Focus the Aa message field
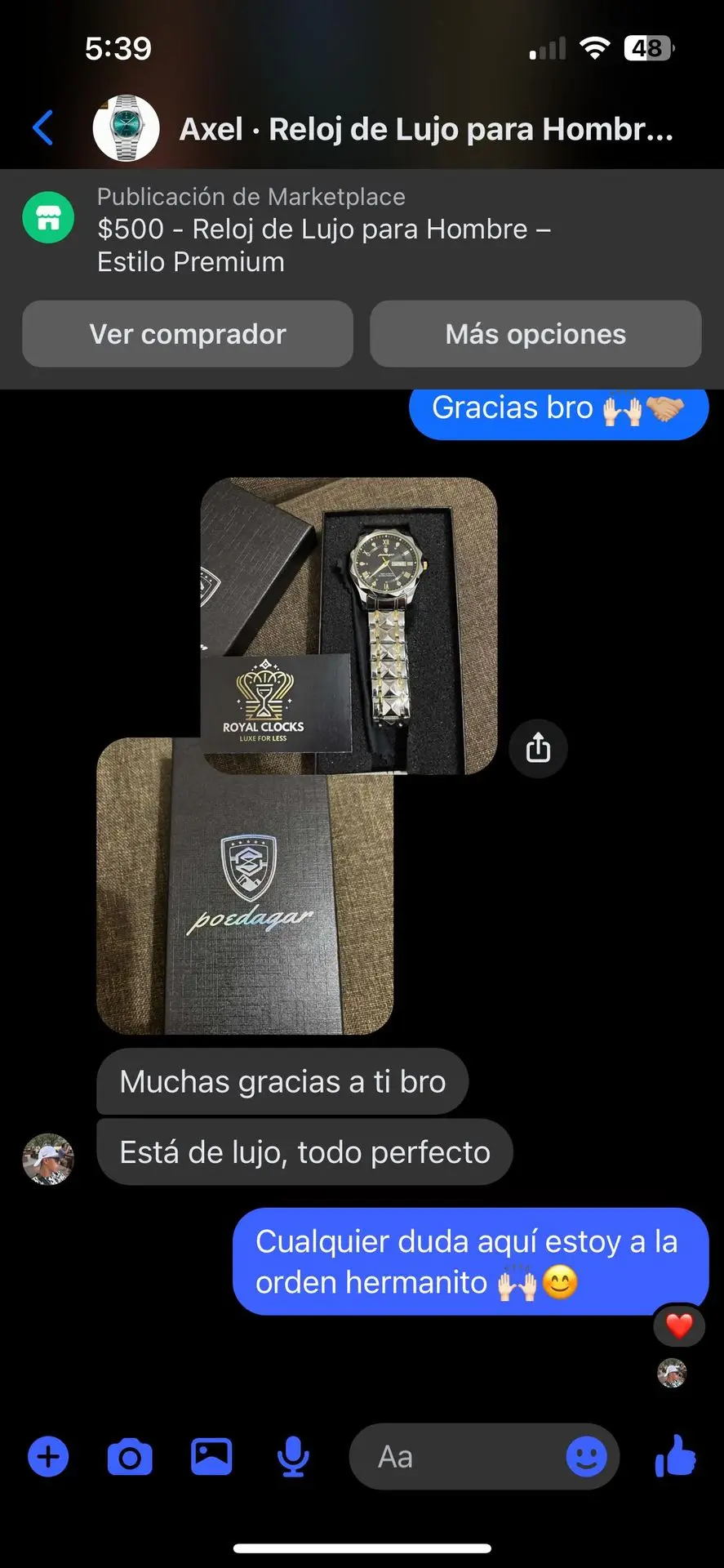 click(x=457, y=1457)
